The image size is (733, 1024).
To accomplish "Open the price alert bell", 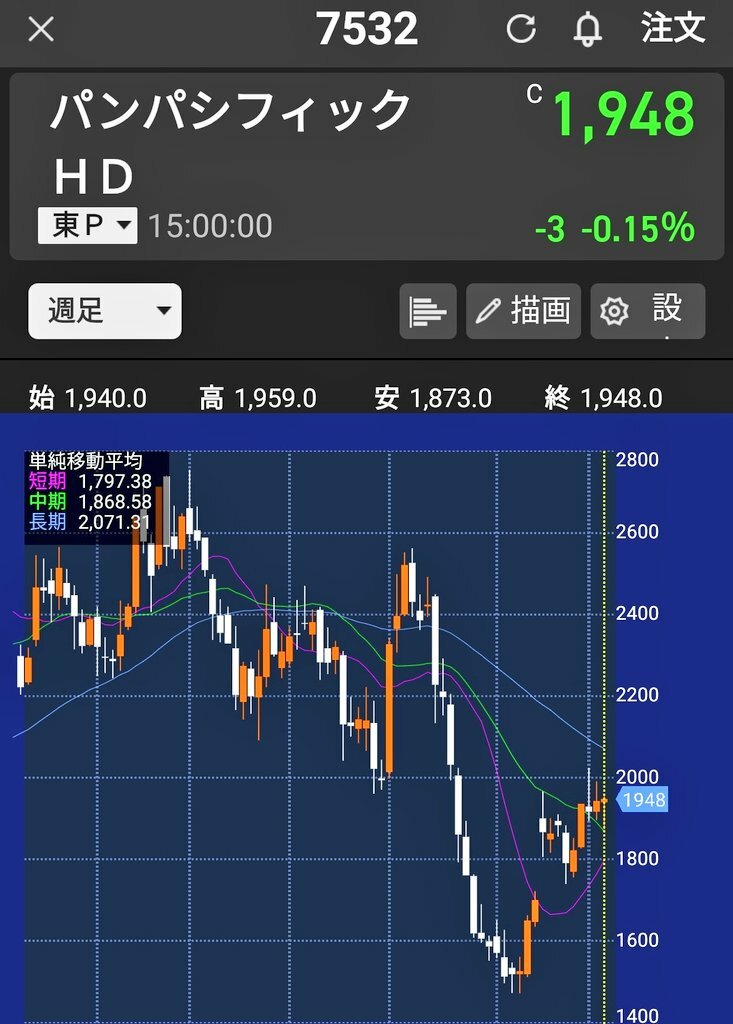I will [x=588, y=30].
